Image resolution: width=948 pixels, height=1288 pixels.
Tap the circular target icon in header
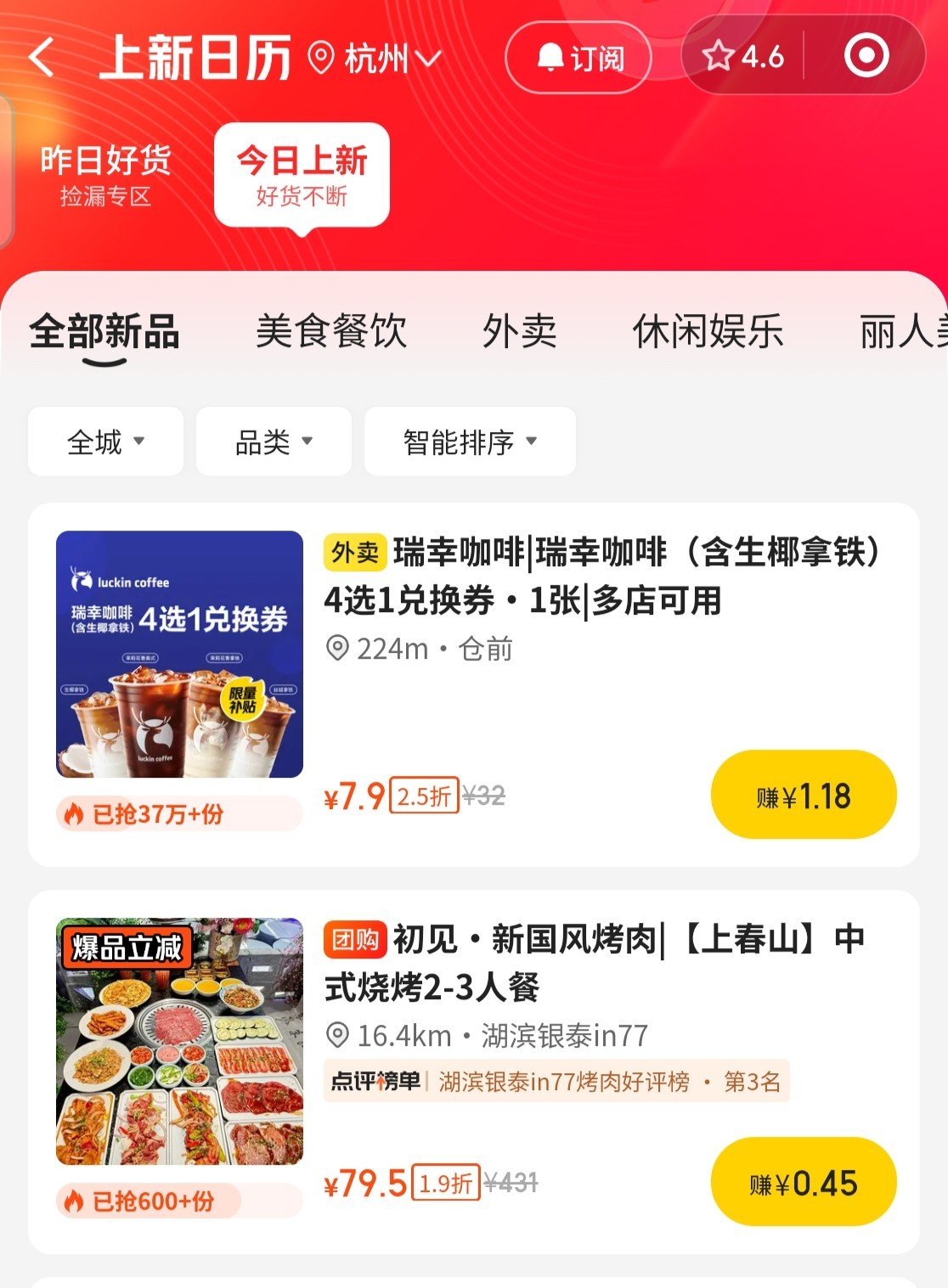click(x=866, y=57)
